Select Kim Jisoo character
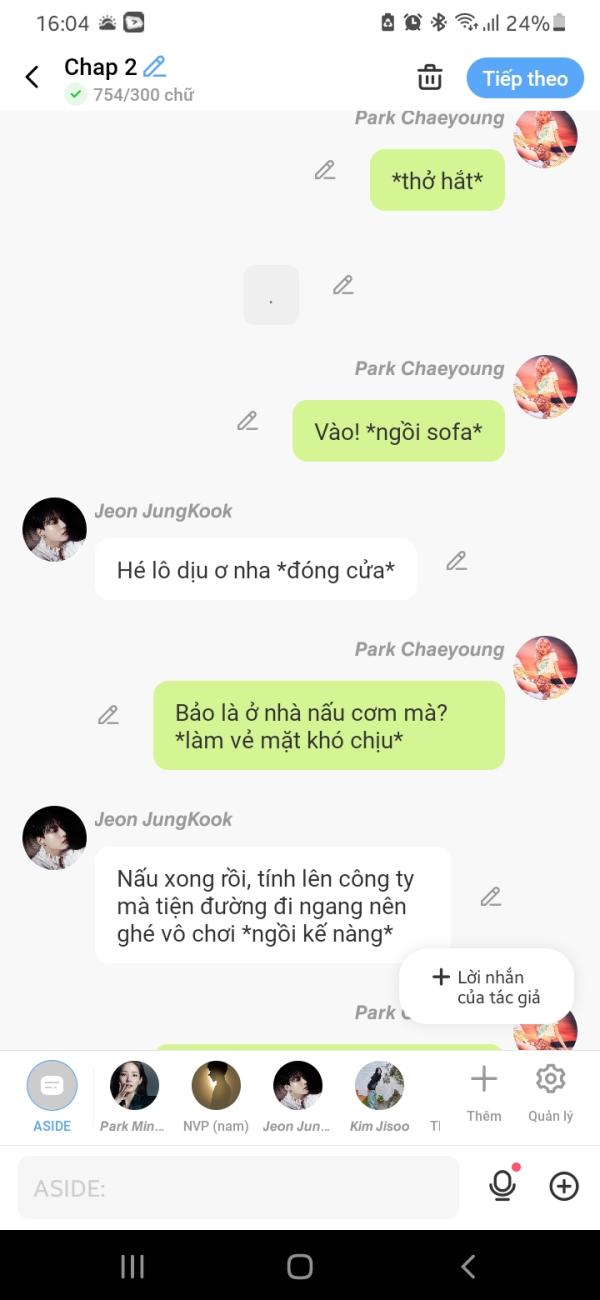 tap(380, 1097)
